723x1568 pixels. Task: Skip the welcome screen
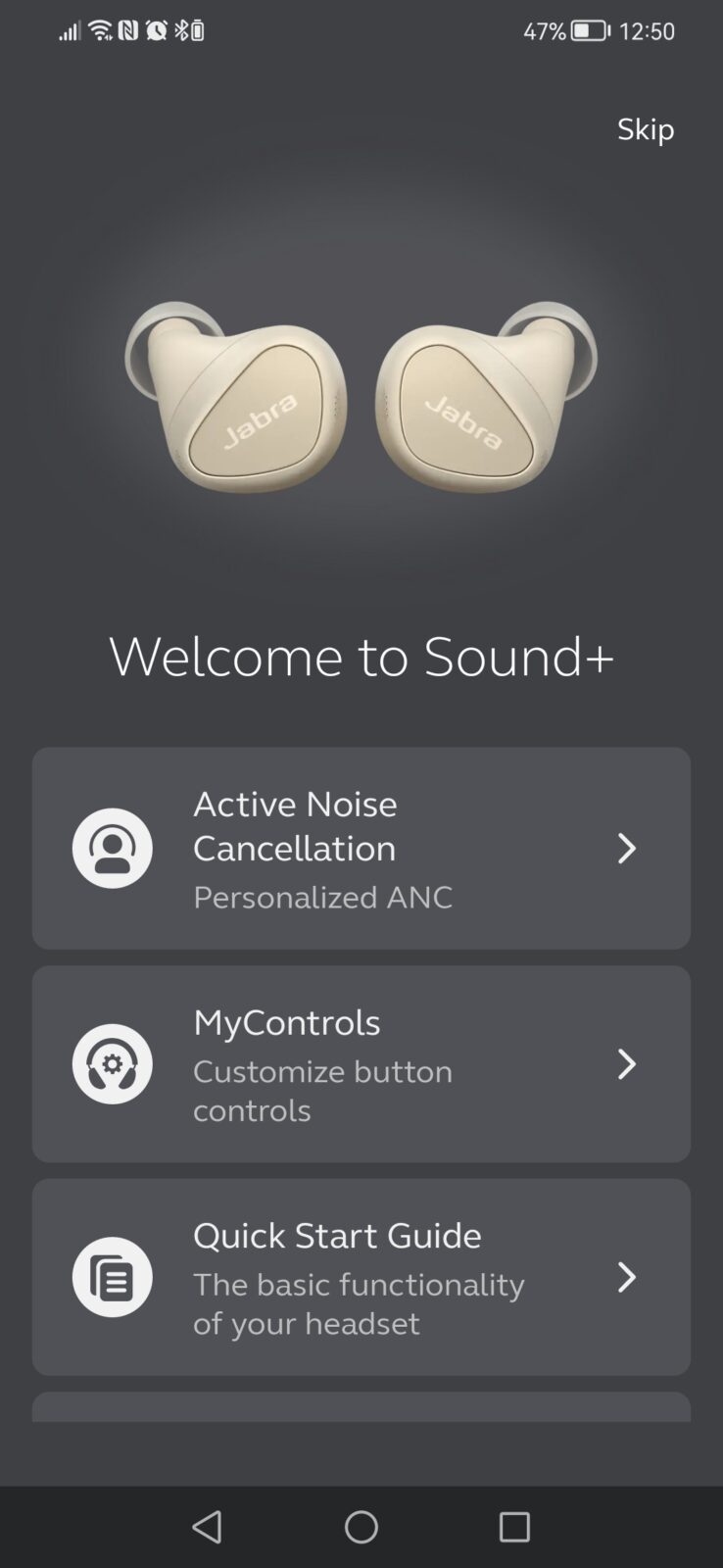click(x=646, y=129)
